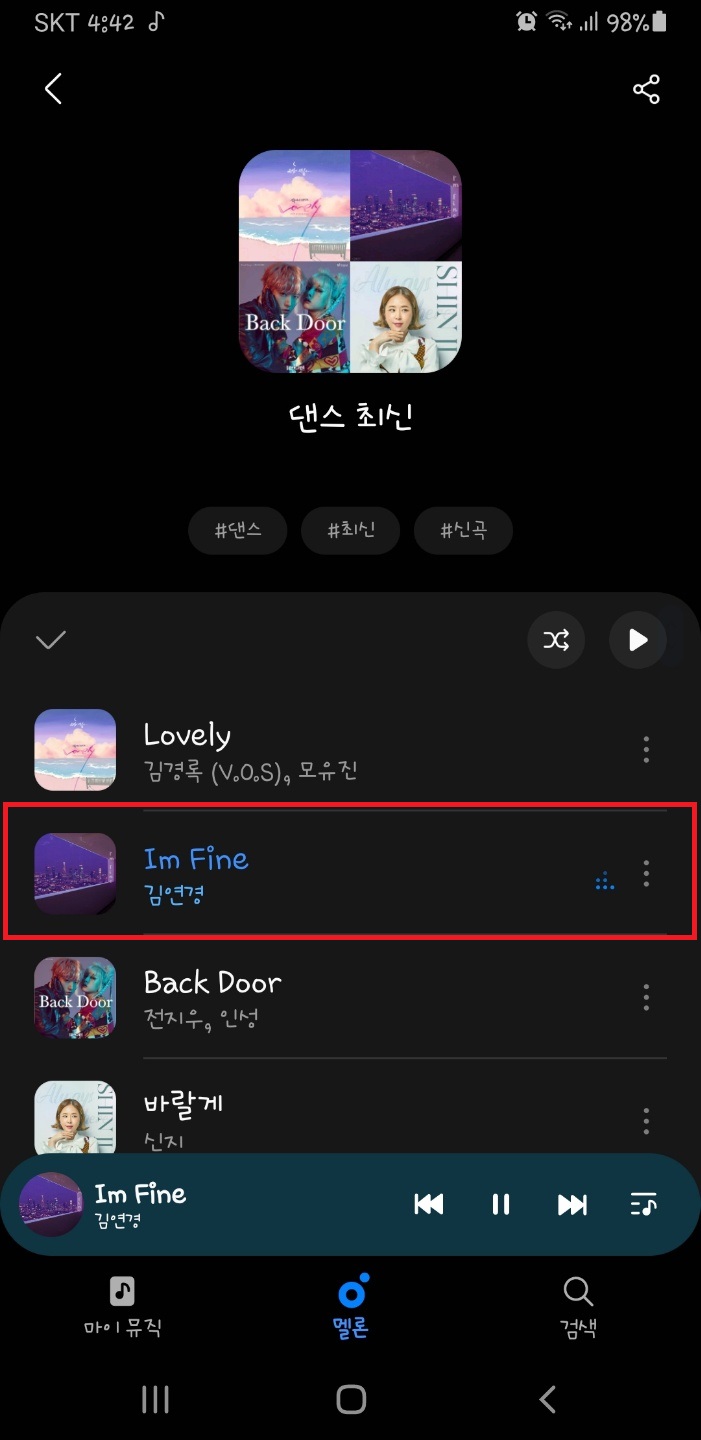Switch to the 검색 tab
701x1440 pixels.
point(578,1306)
